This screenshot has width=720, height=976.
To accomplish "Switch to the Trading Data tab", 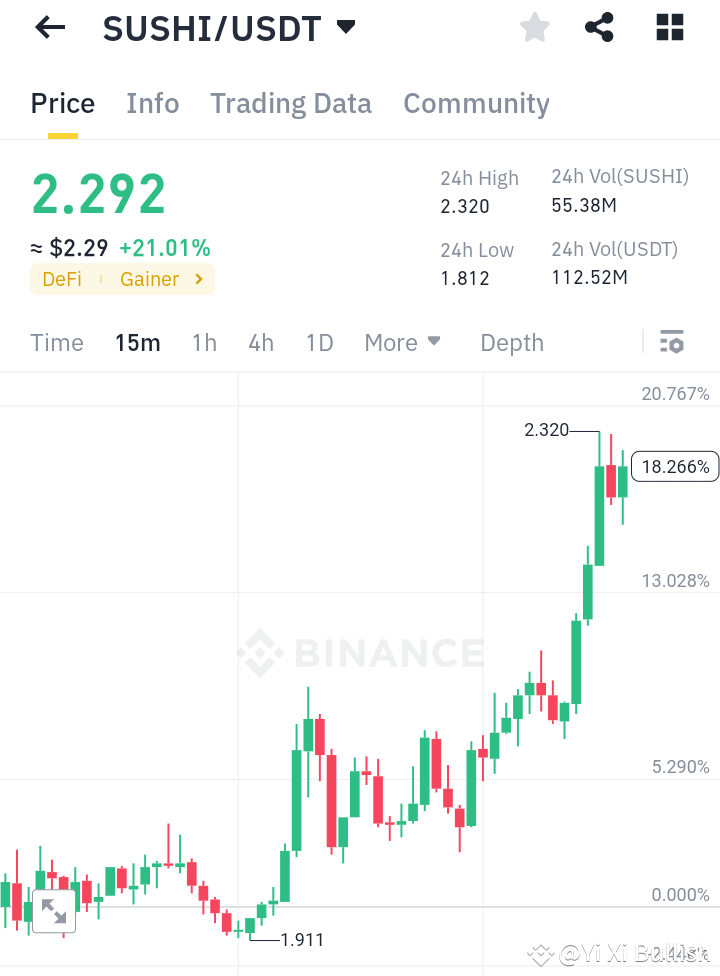I will (x=290, y=103).
